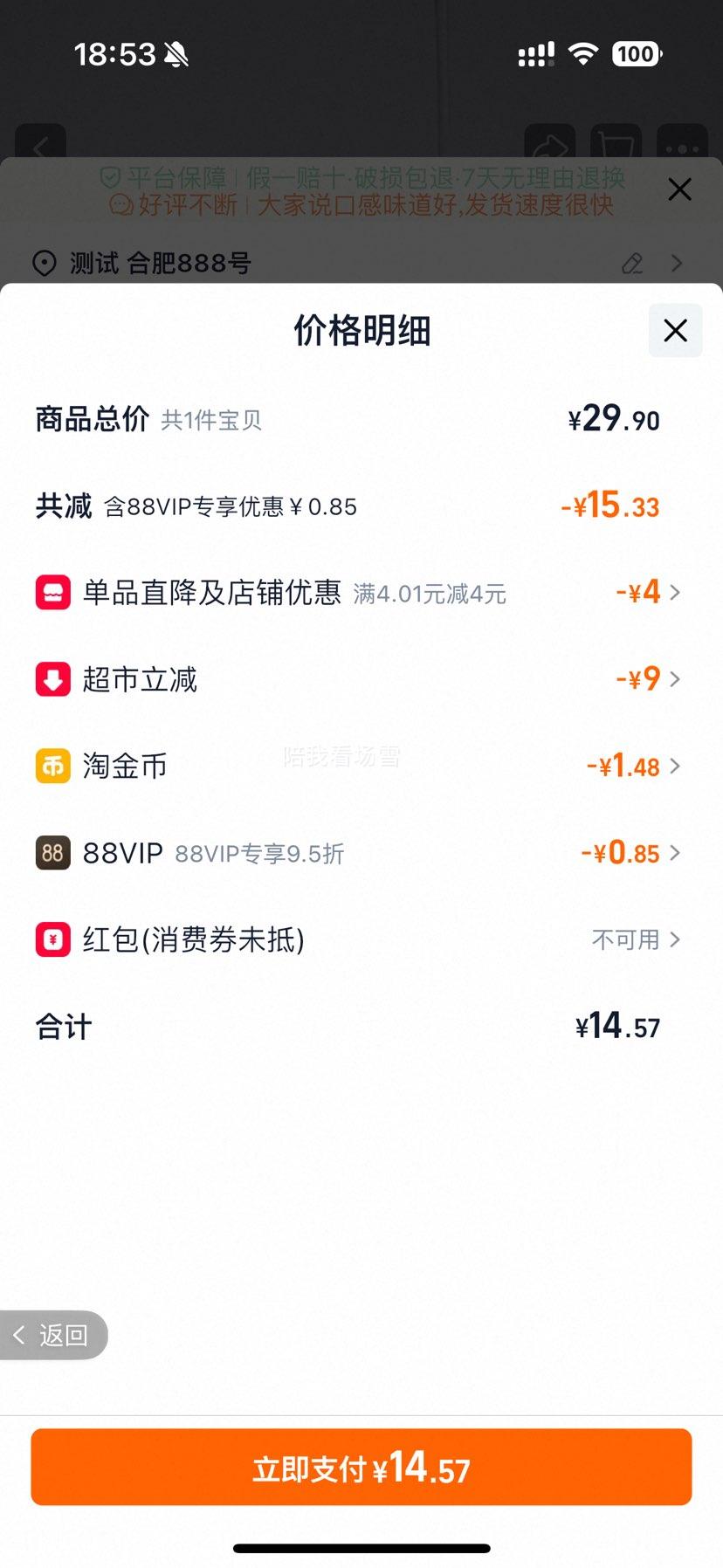Image resolution: width=723 pixels, height=1568 pixels.
Task: Click the 88VIP badge icon
Action: 53,853
